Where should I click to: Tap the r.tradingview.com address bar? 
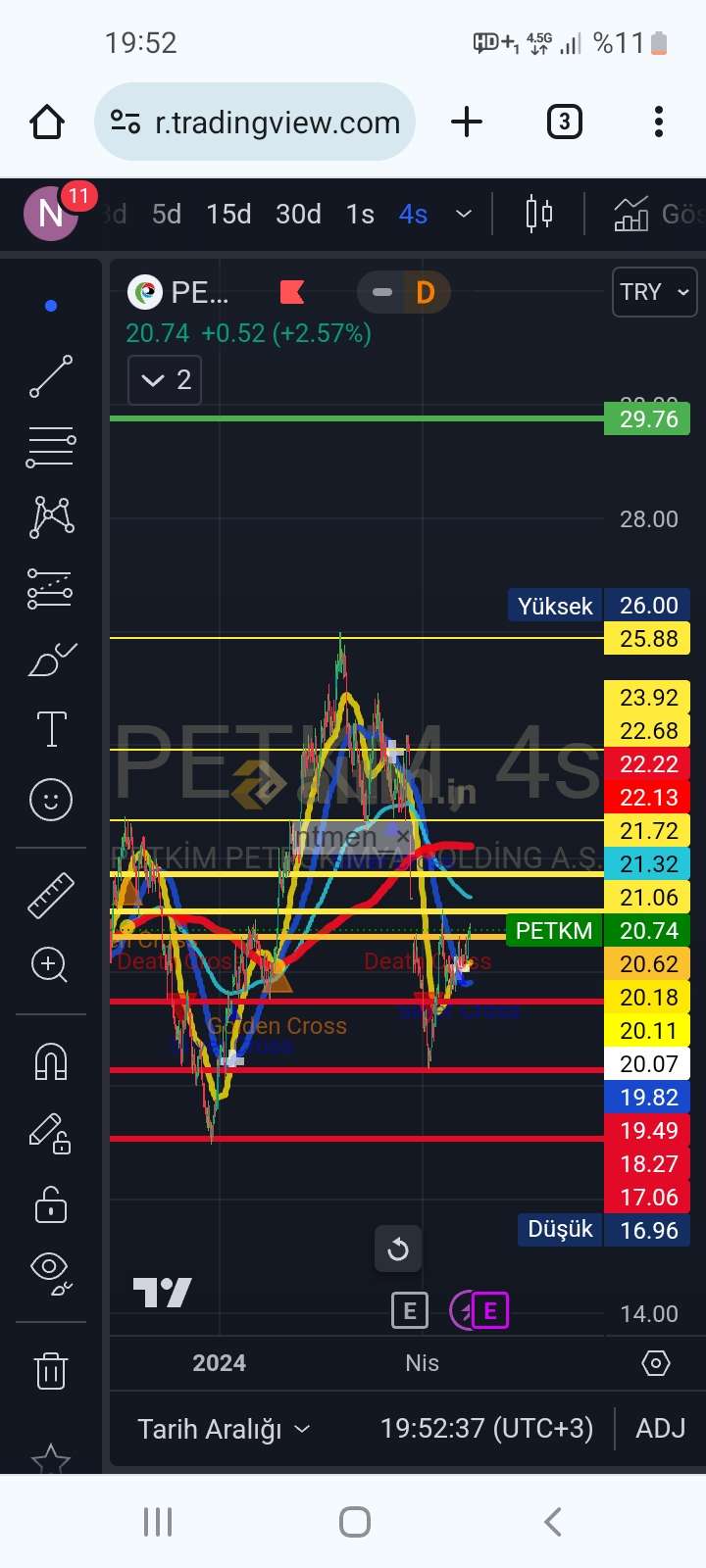[x=255, y=122]
